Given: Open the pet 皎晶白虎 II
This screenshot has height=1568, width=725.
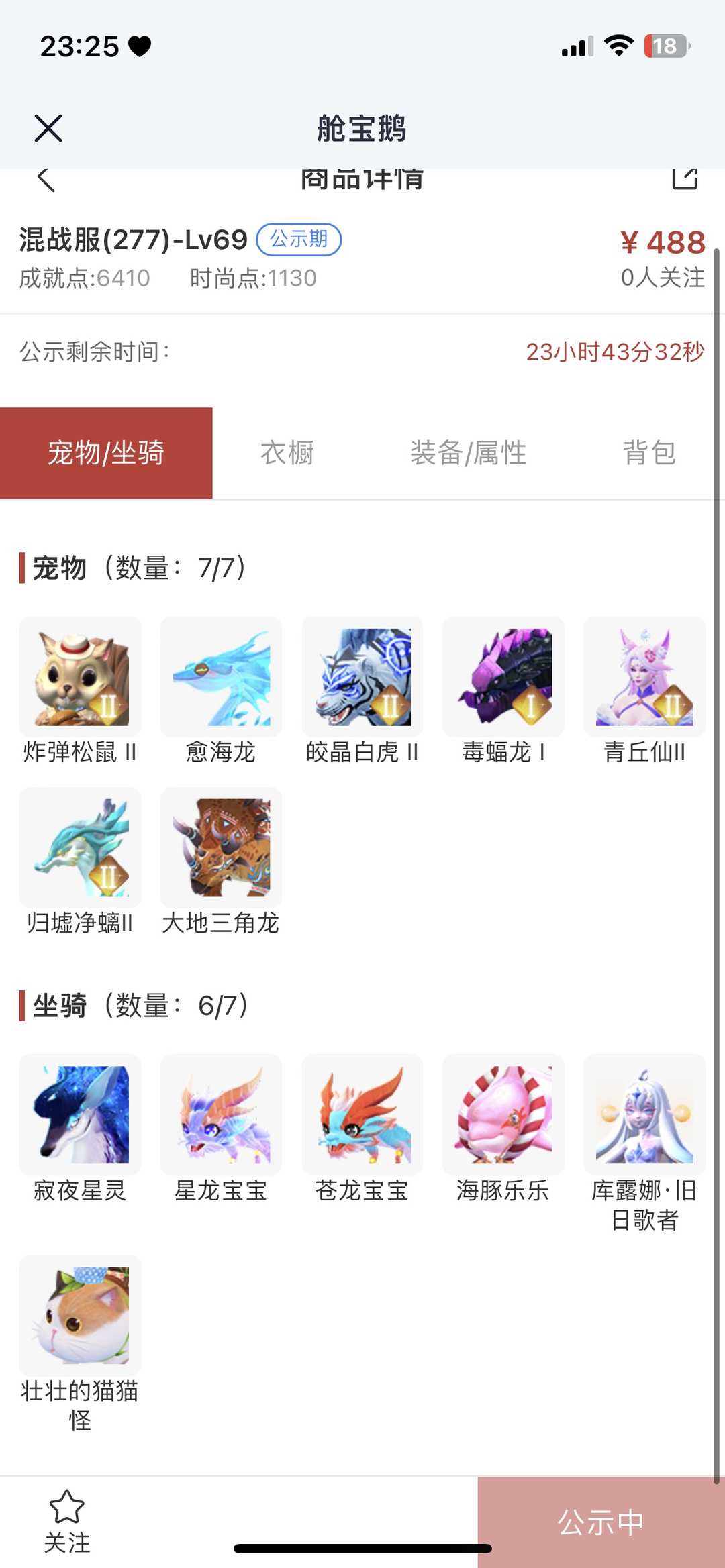Looking at the screenshot, I should 362,677.
